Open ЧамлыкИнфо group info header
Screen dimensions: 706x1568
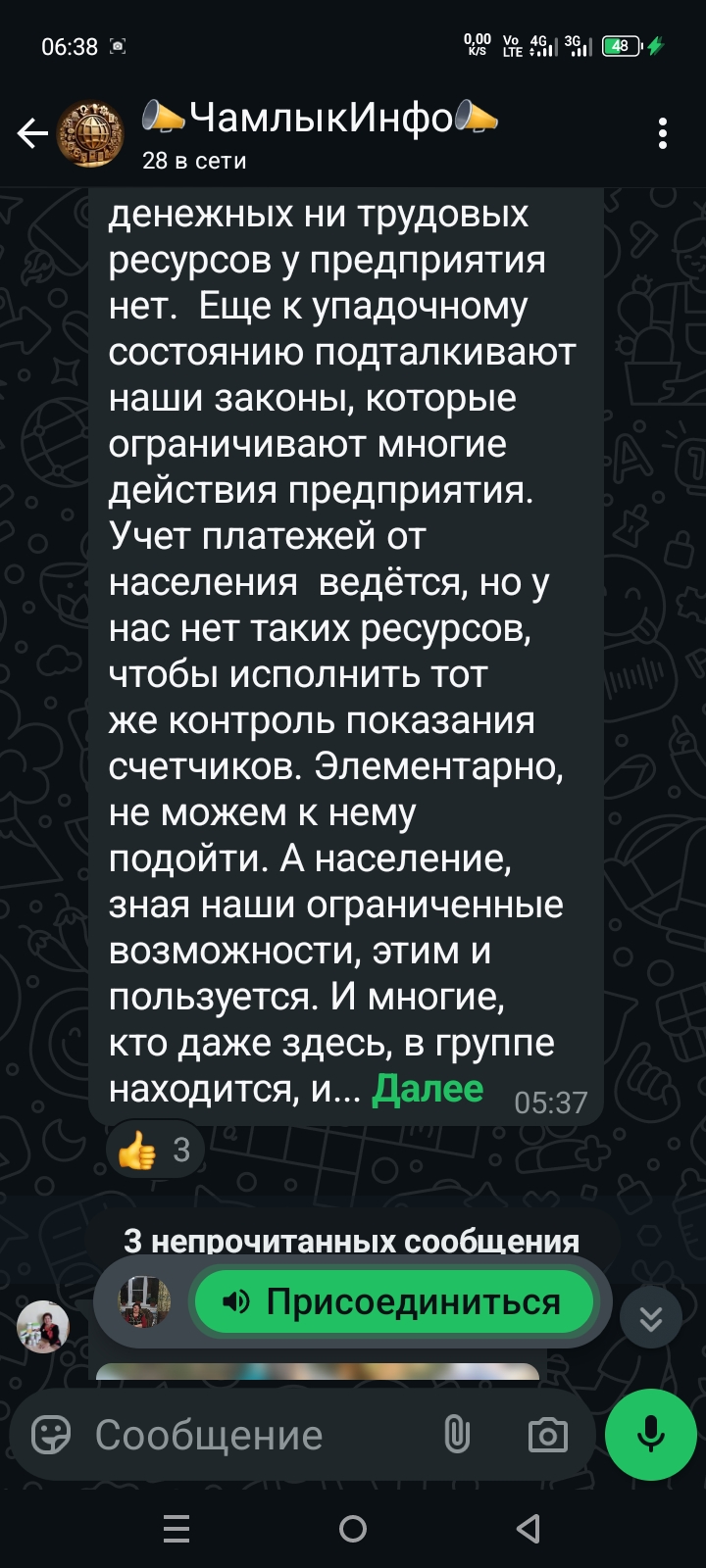point(319,133)
